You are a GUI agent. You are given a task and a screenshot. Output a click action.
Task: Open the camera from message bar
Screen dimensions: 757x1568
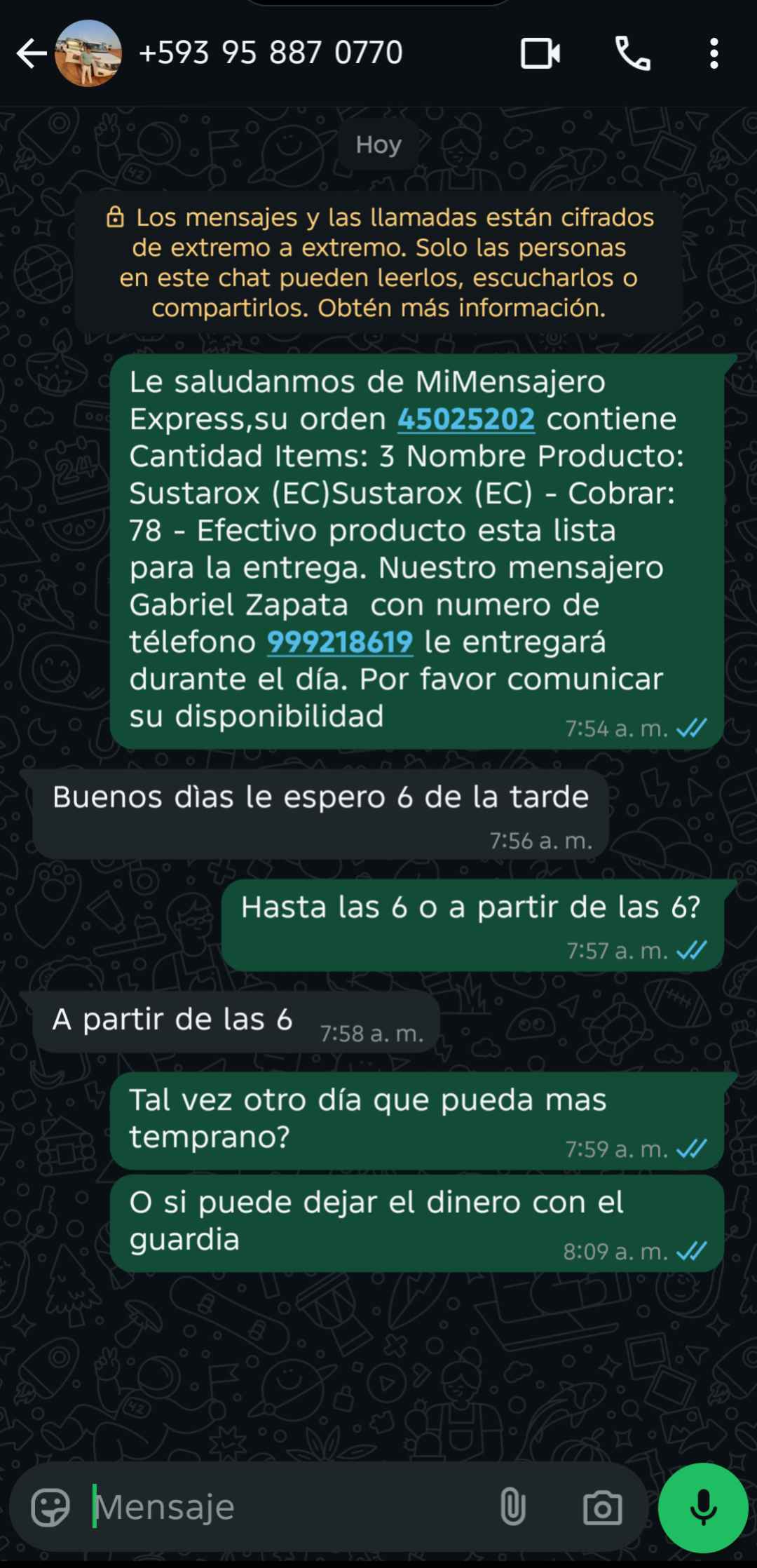[x=602, y=1507]
